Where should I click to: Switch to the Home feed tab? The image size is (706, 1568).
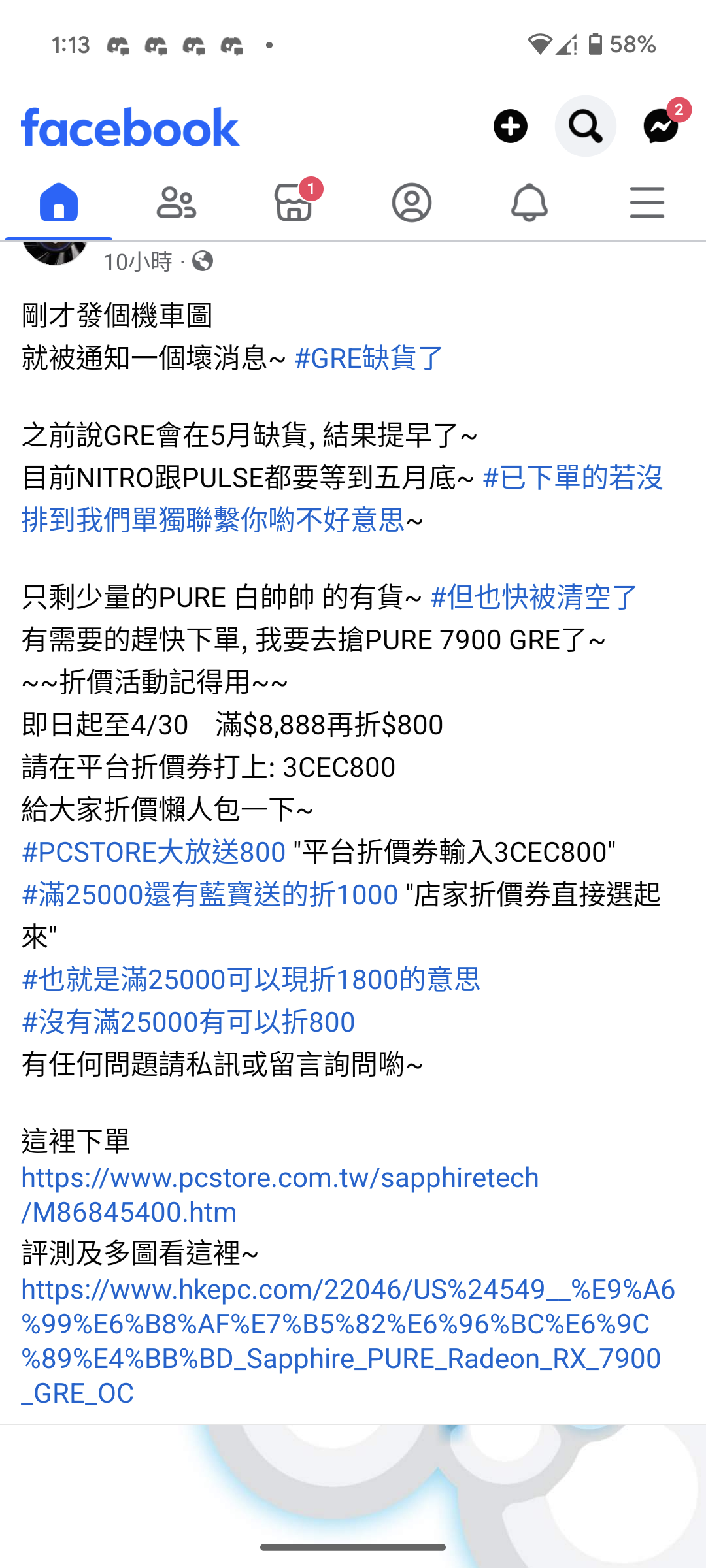click(59, 202)
